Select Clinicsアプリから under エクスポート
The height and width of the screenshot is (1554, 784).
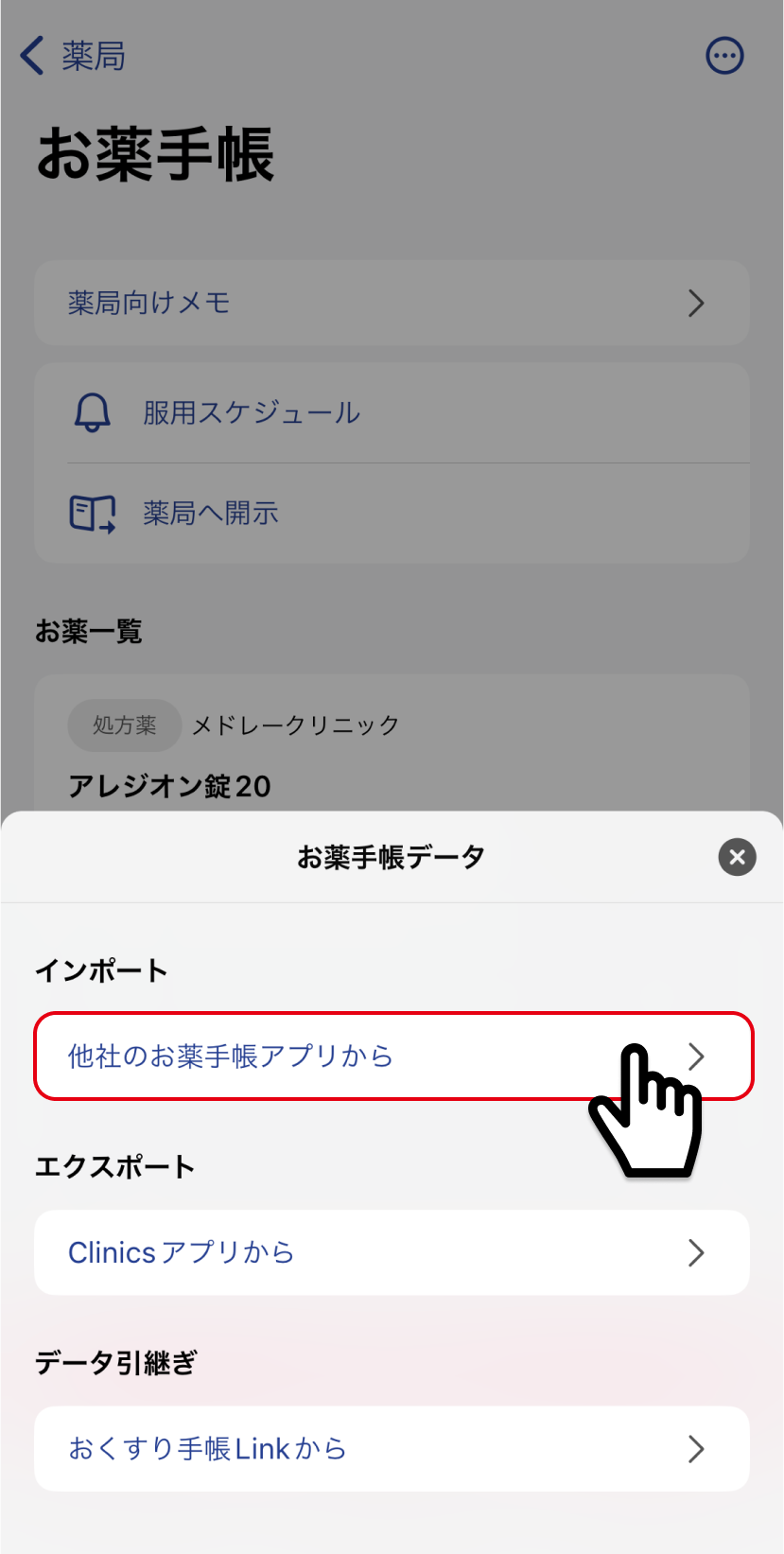(x=392, y=1252)
